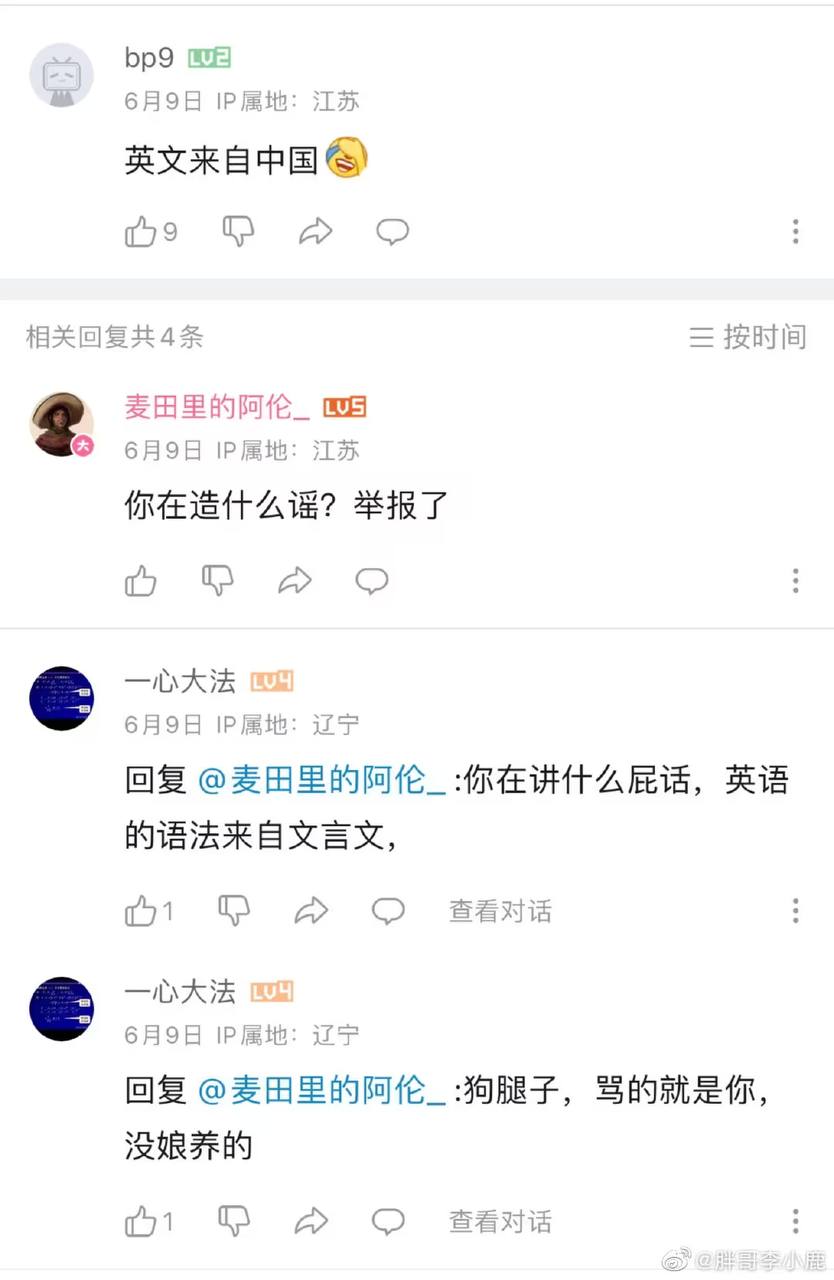Select the LV4 badge next to 一心大法
Screen dimensions: 834x1280
click(271, 681)
